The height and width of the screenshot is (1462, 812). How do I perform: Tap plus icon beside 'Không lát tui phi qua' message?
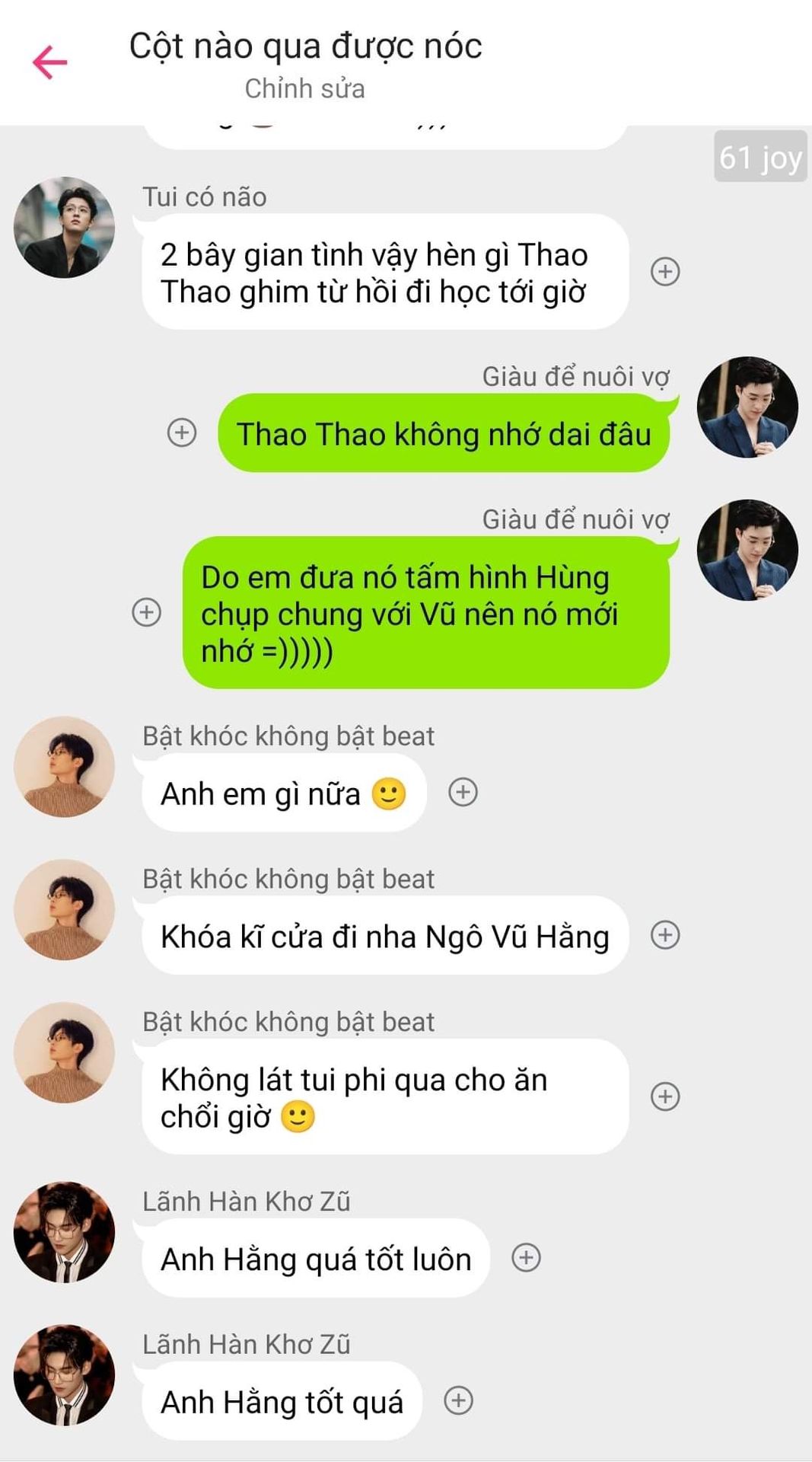click(x=665, y=1096)
